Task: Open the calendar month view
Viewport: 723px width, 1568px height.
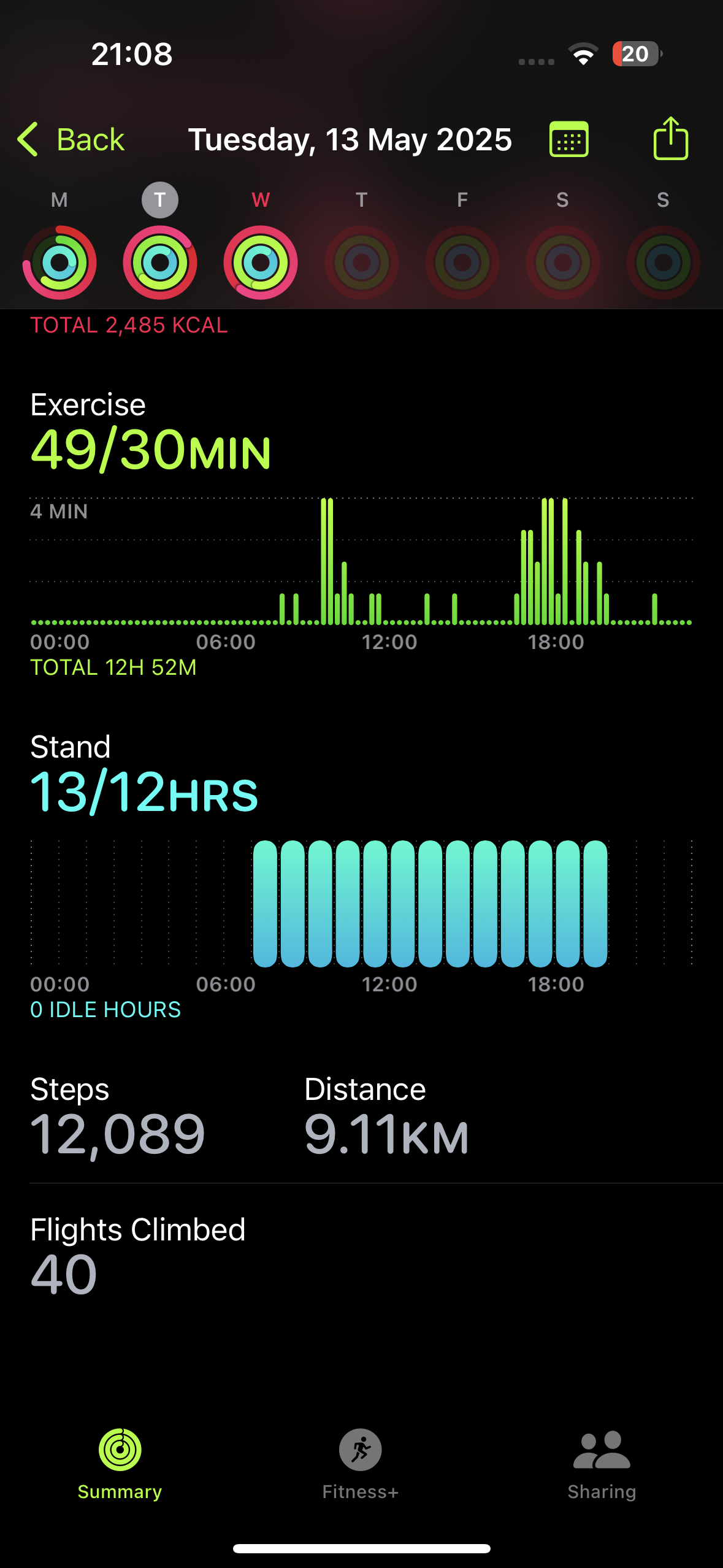Action: [x=568, y=139]
